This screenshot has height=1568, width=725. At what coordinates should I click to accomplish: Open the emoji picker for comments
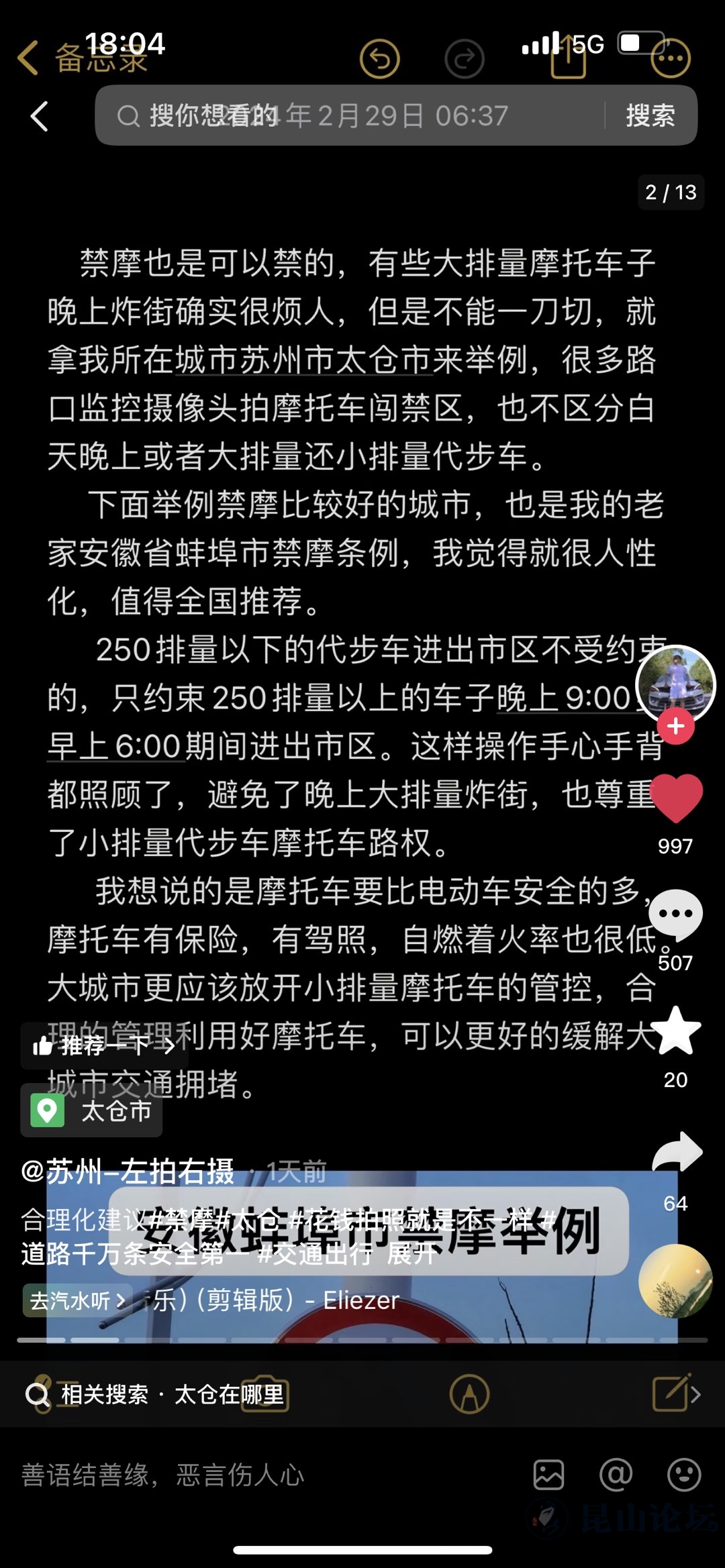click(x=684, y=1475)
